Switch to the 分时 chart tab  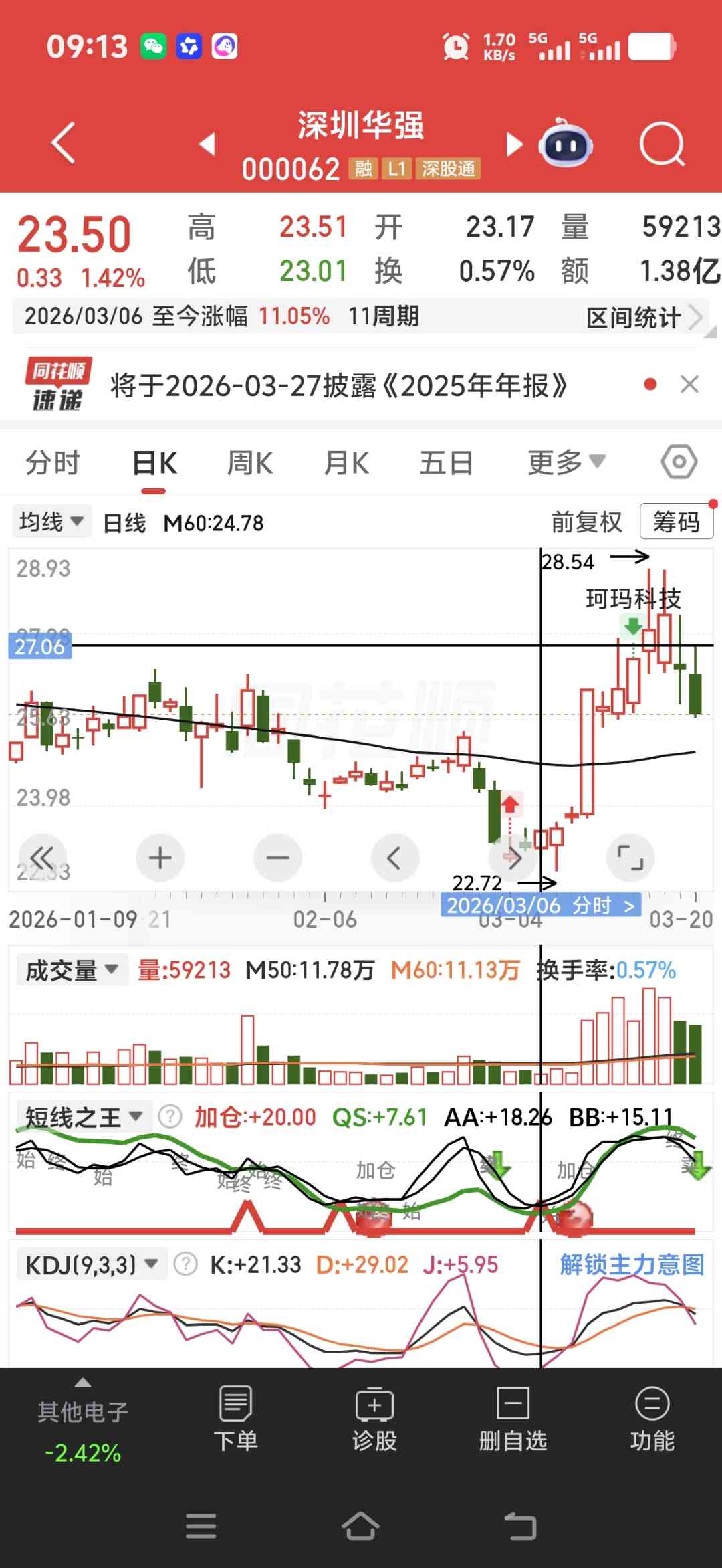coord(53,463)
